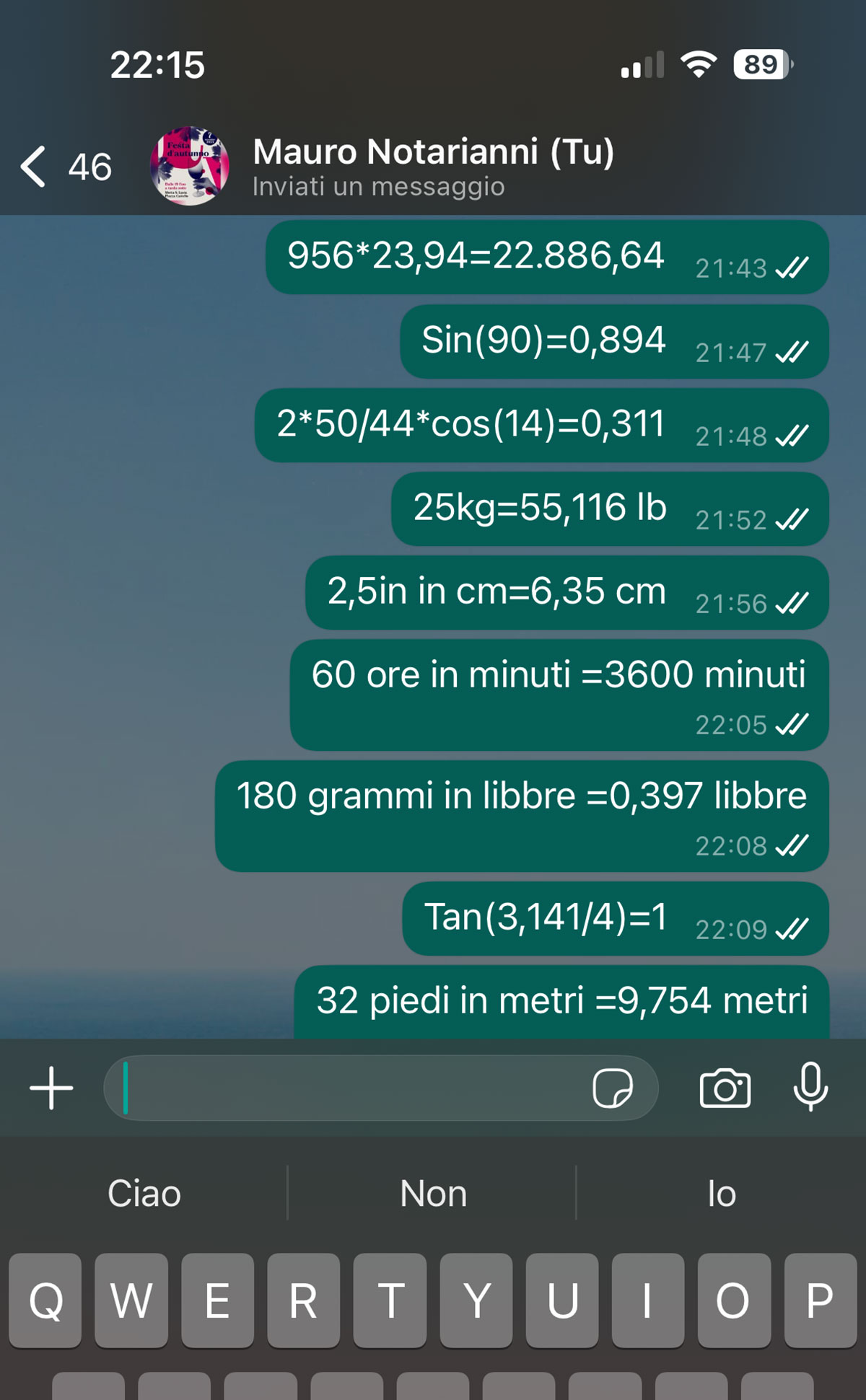Choose the predictive suggestion Non

pyautogui.click(x=432, y=1194)
